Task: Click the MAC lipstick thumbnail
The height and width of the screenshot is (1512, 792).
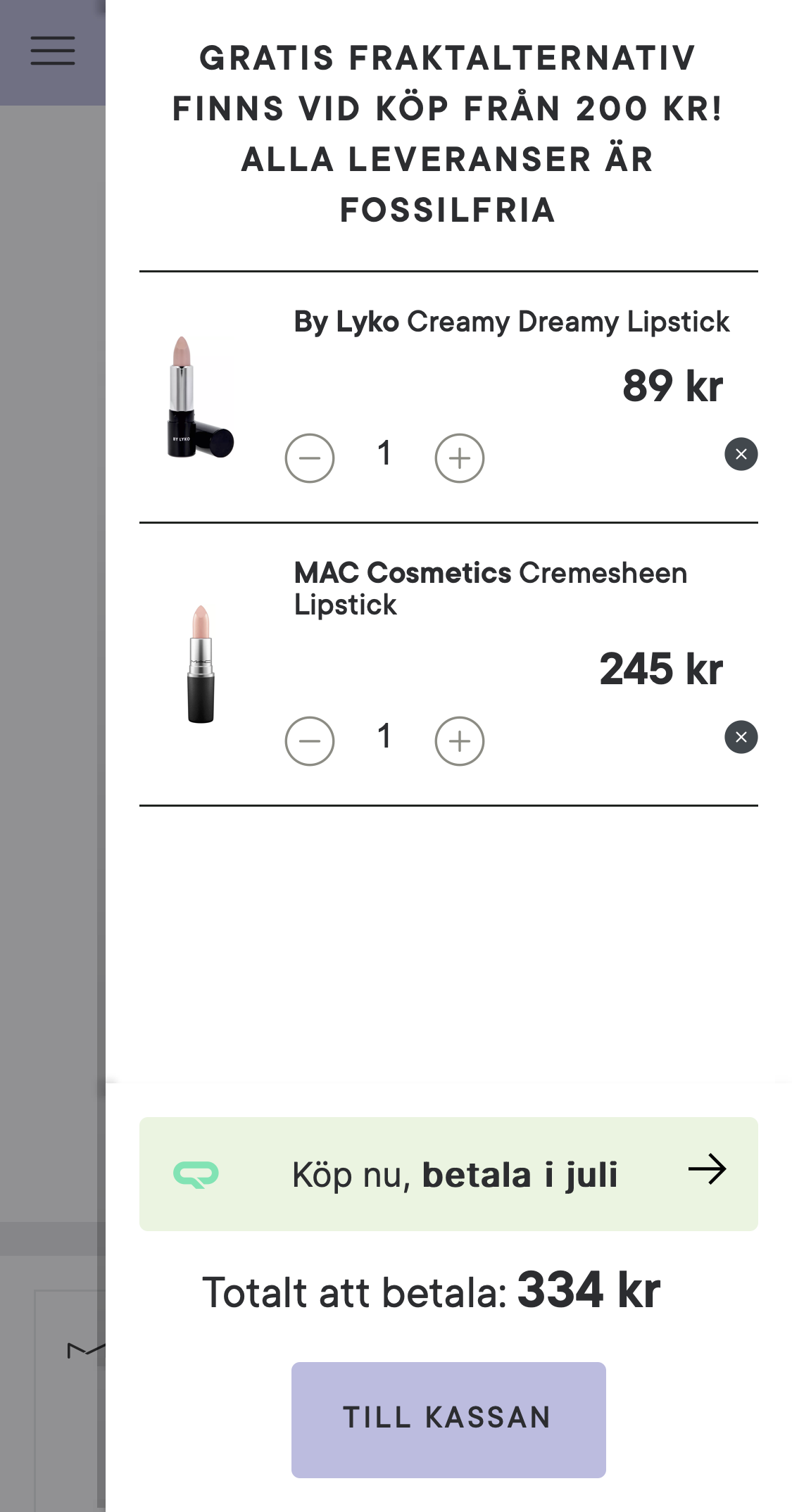Action: pos(199,665)
